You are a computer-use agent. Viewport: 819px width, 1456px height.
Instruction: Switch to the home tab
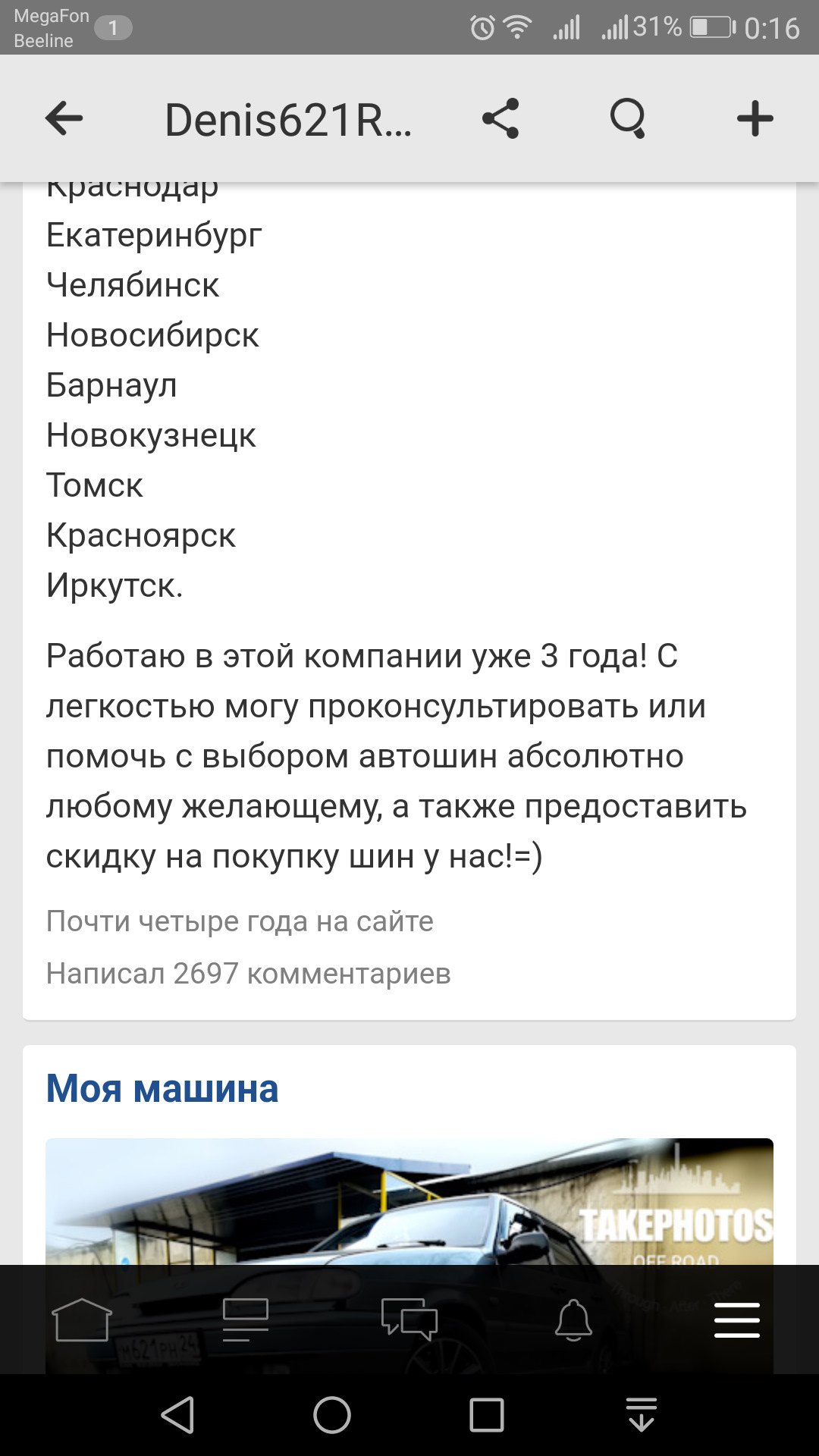coord(82,1319)
